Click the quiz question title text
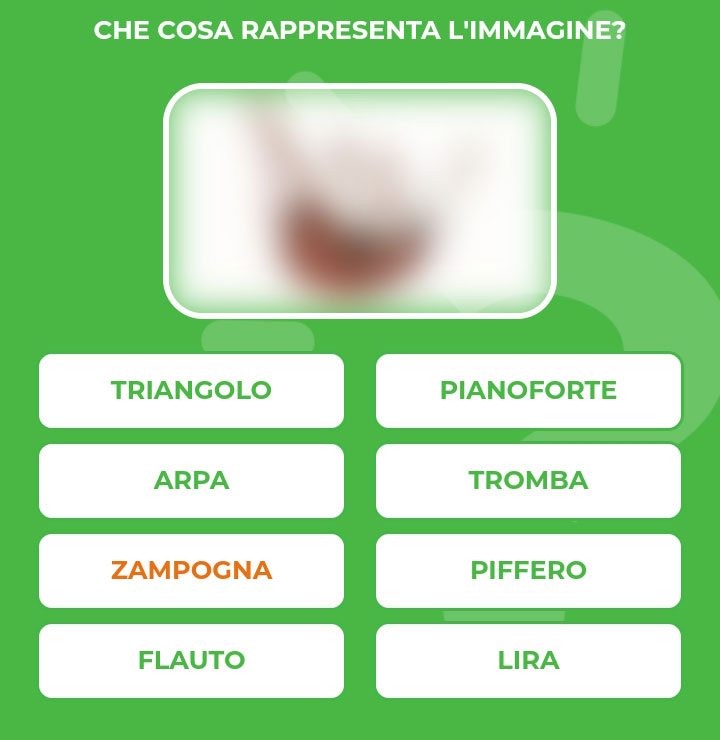The image size is (720, 740). tap(360, 30)
